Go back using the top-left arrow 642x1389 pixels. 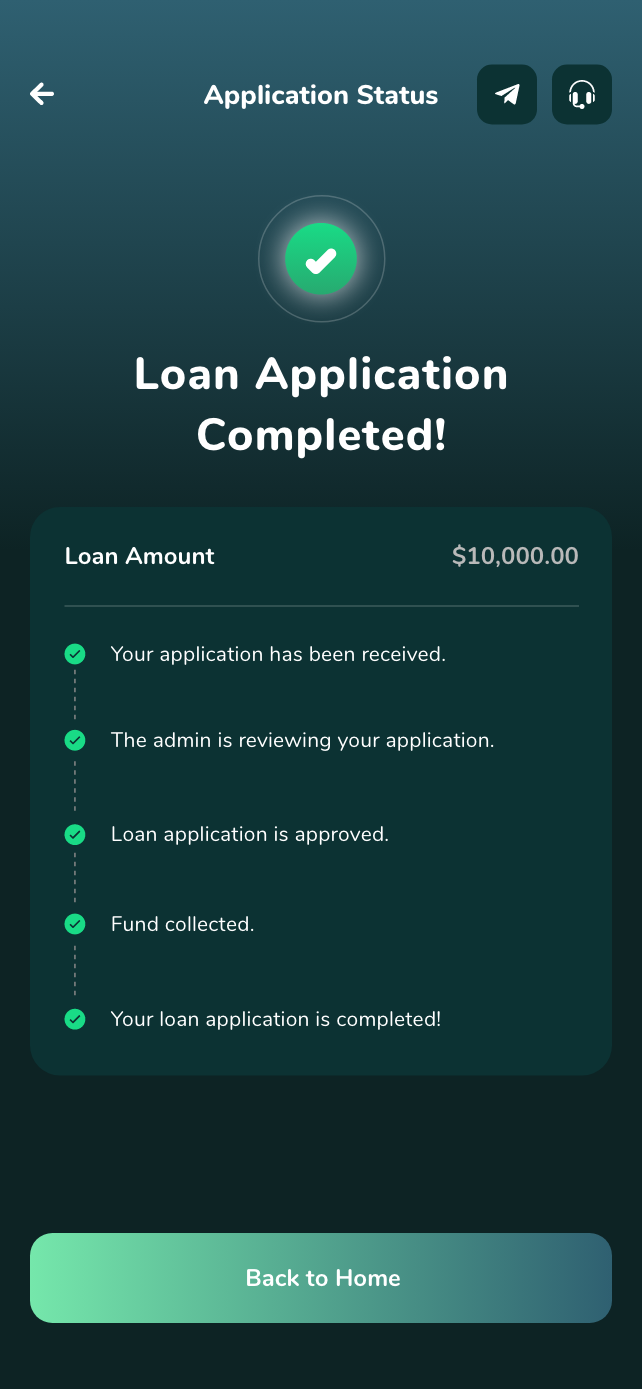tap(42, 94)
